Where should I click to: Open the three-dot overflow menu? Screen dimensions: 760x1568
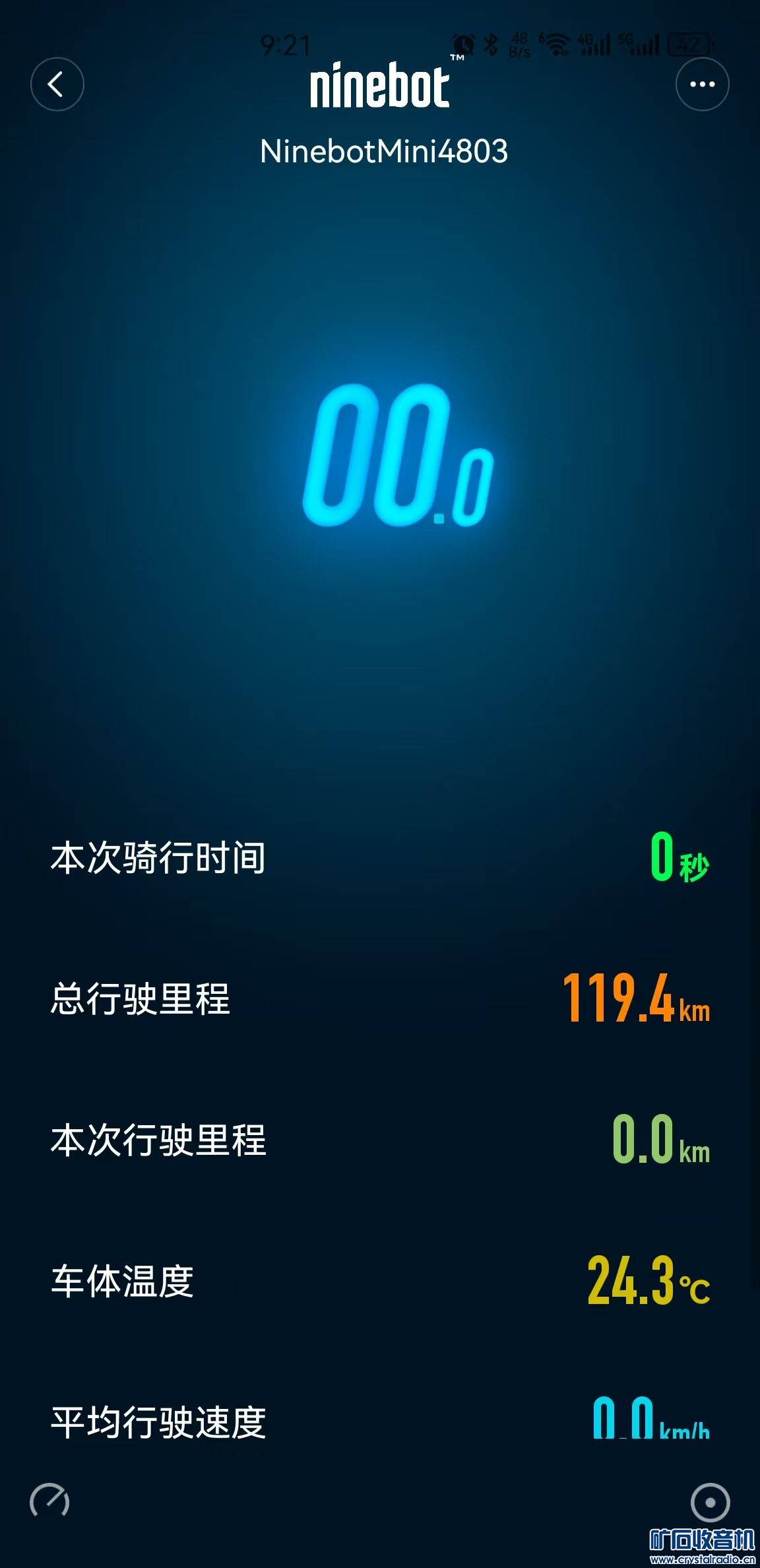pos(702,84)
